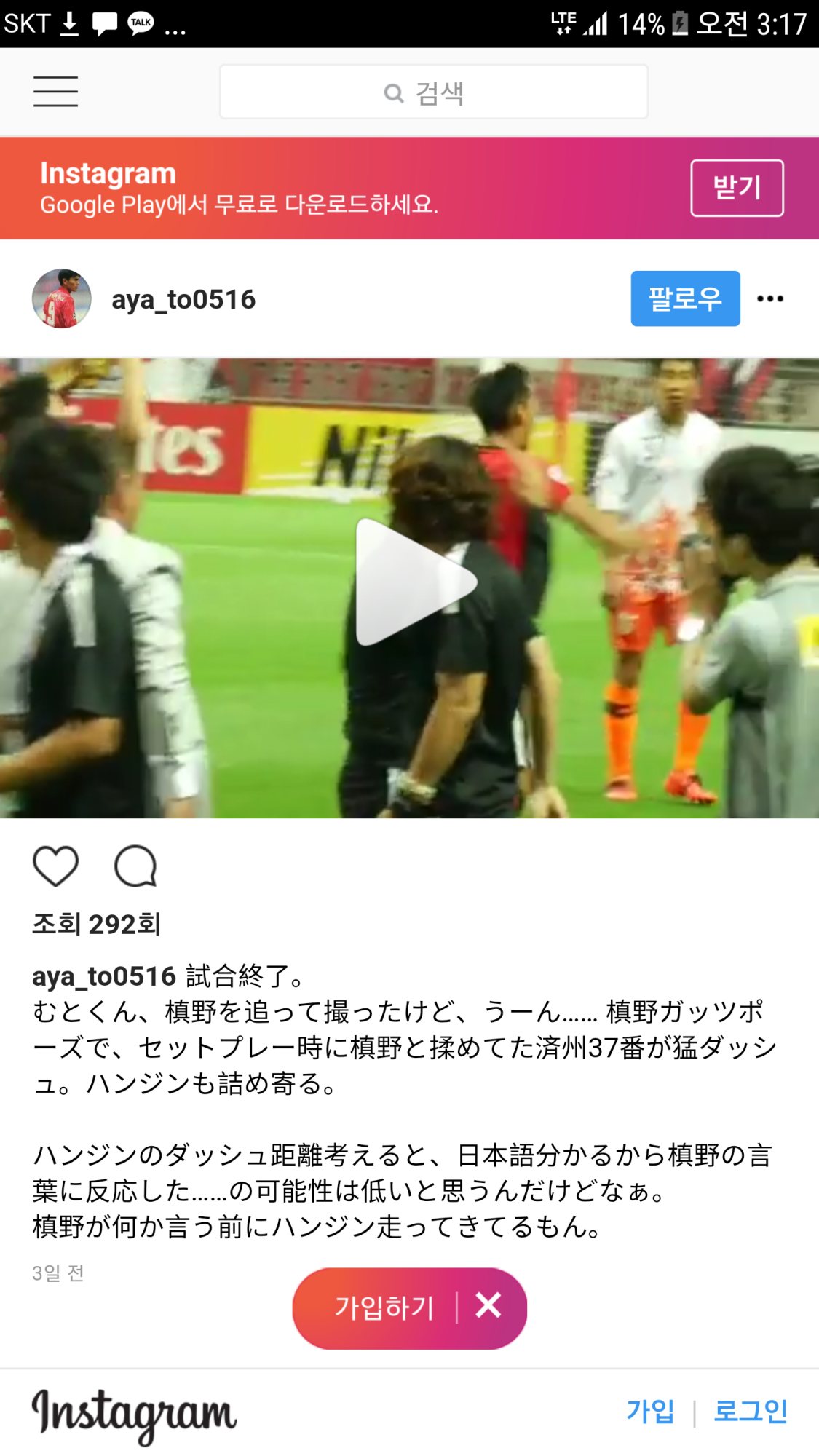Image resolution: width=819 pixels, height=1456 pixels.
Task: Tap the 가입 link in footer
Action: (650, 1412)
